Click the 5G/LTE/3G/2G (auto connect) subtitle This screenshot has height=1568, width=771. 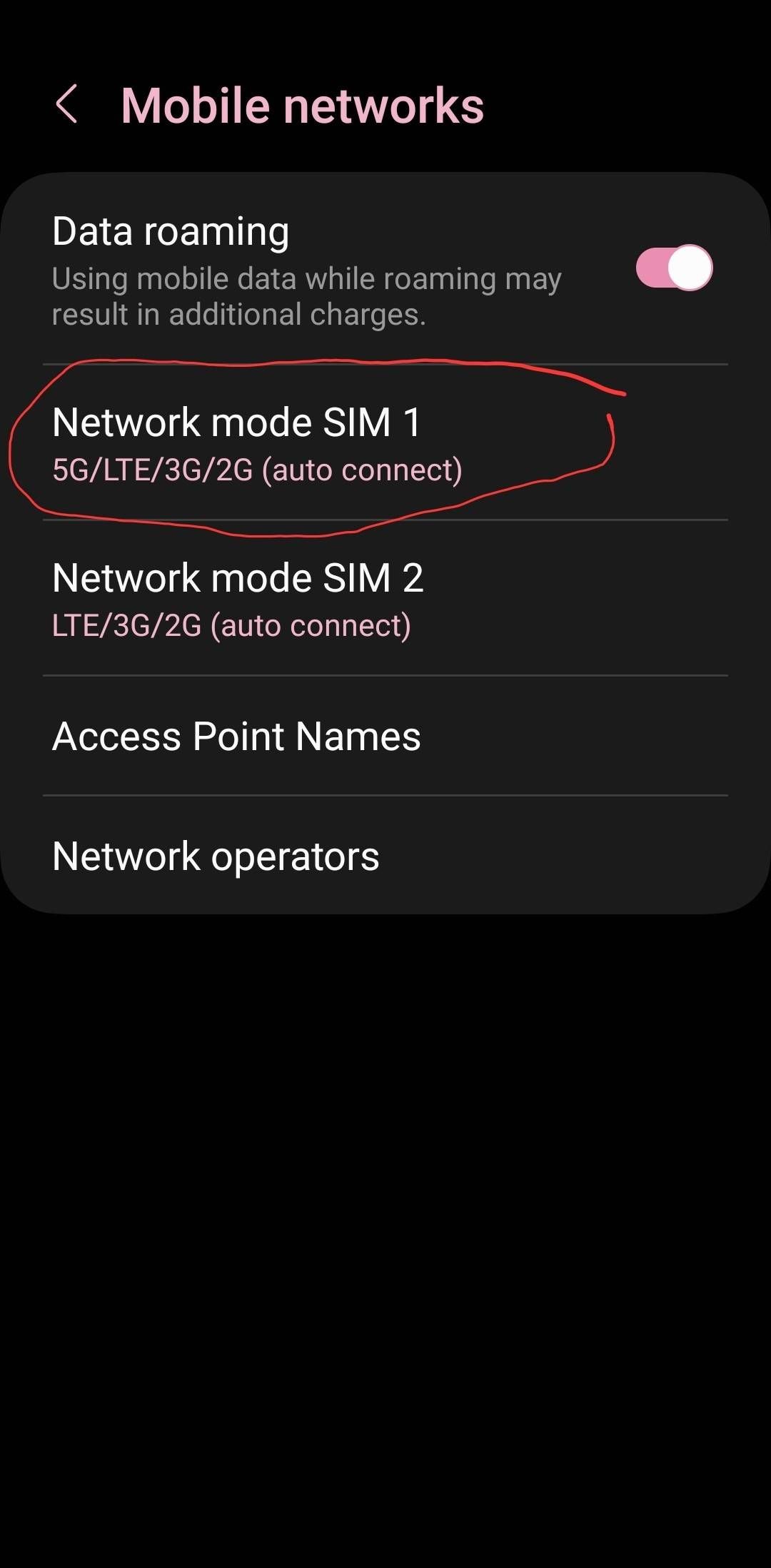258,470
